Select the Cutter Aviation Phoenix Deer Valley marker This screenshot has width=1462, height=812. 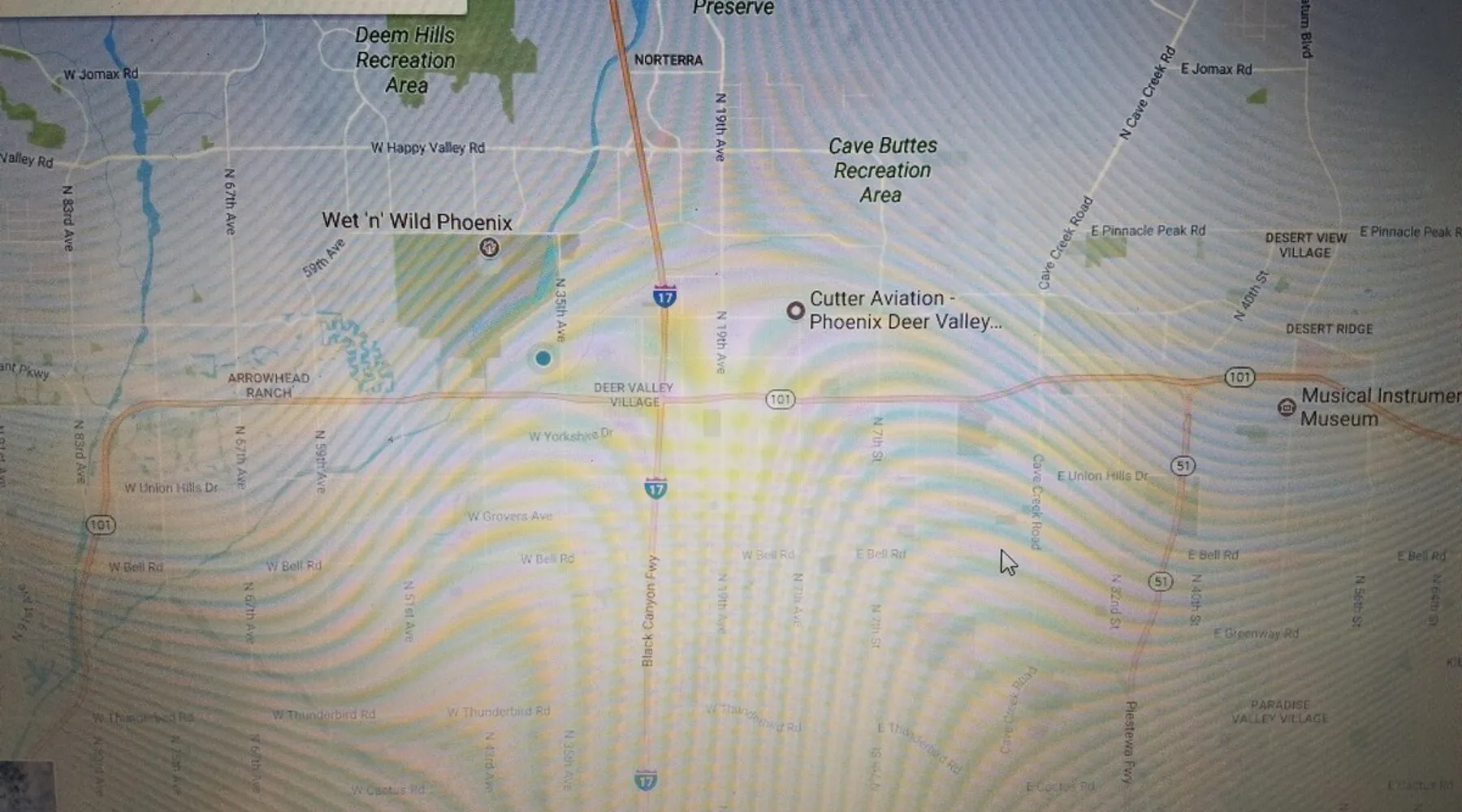pos(795,311)
